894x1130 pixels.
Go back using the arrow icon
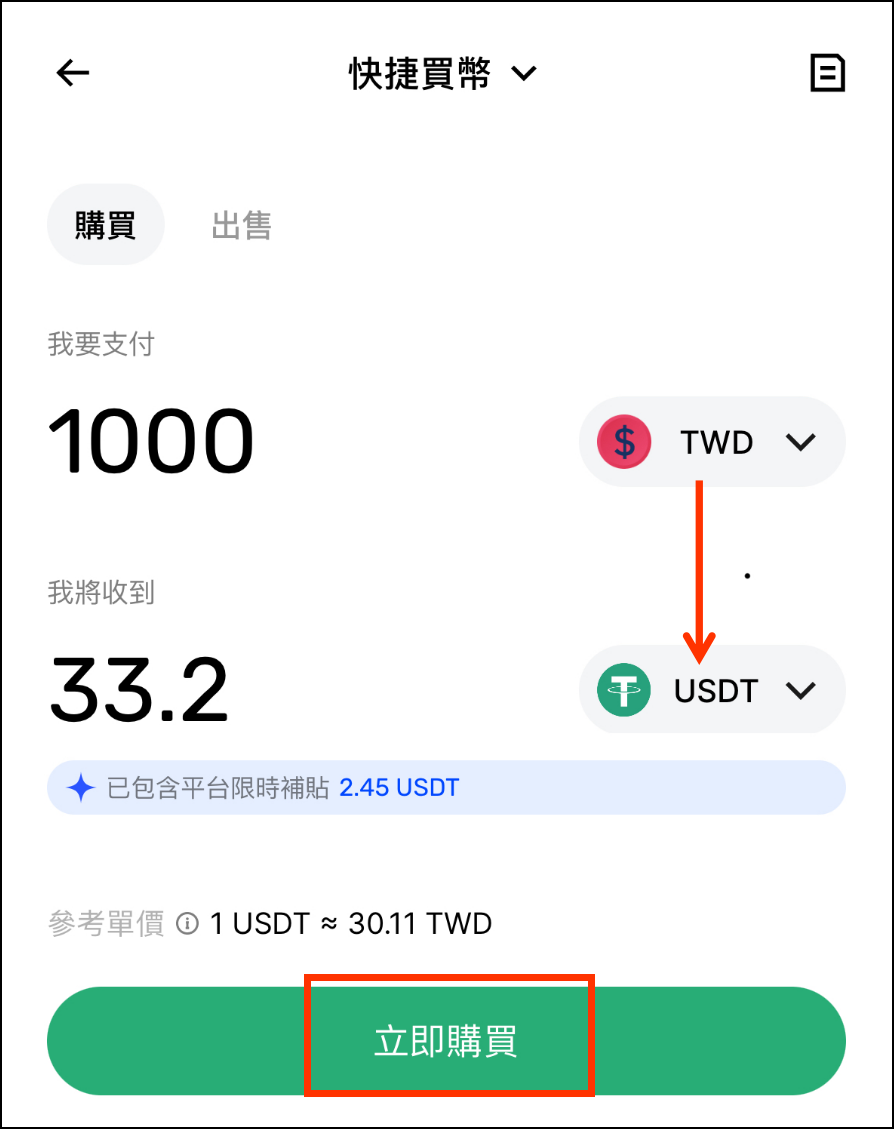(73, 73)
